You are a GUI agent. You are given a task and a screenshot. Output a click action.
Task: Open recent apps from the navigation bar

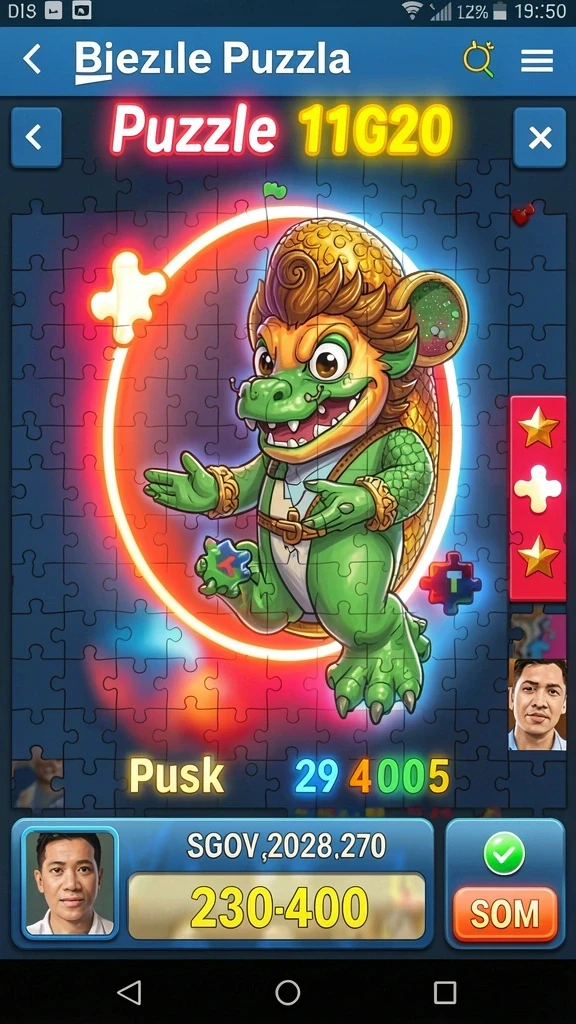click(x=445, y=993)
